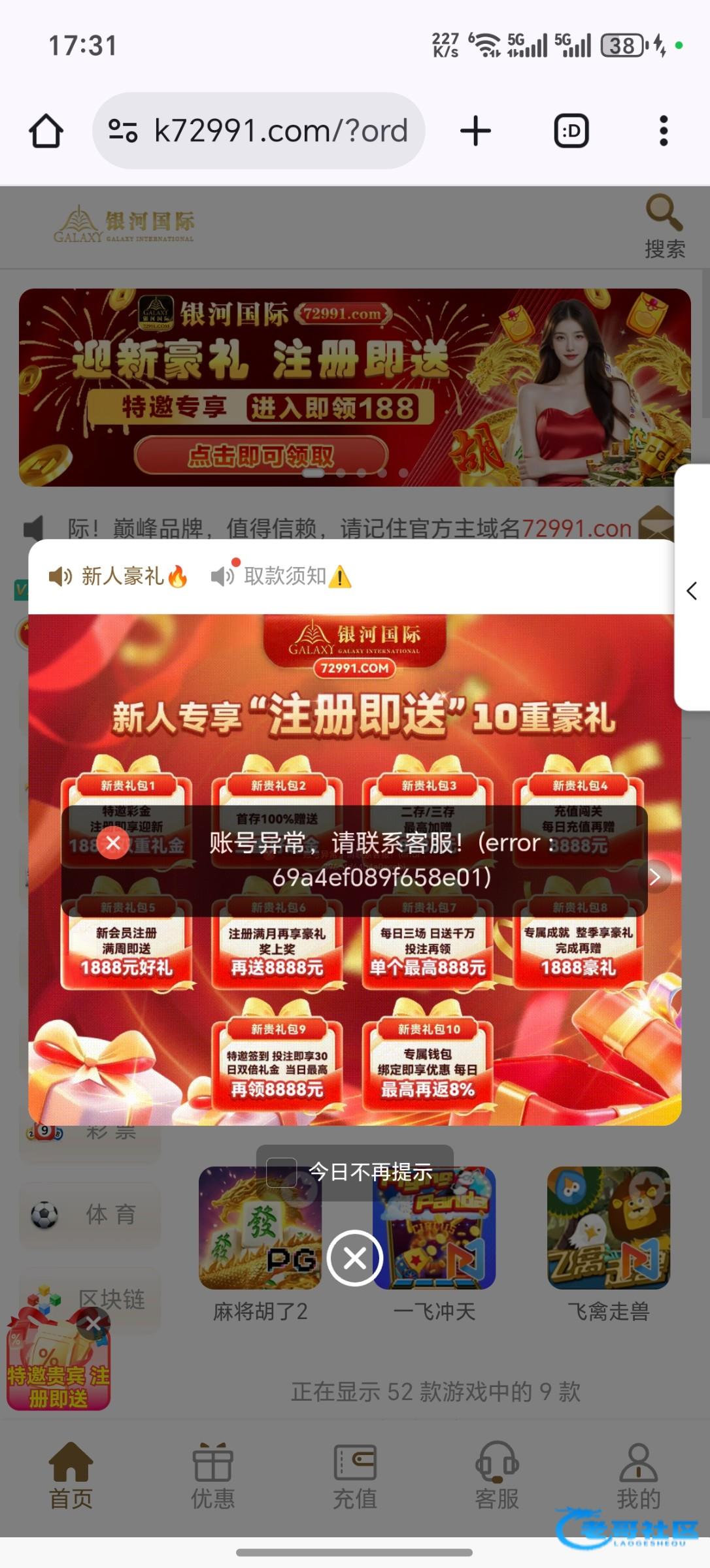
Task: Open a new browser tab
Action: click(x=475, y=131)
